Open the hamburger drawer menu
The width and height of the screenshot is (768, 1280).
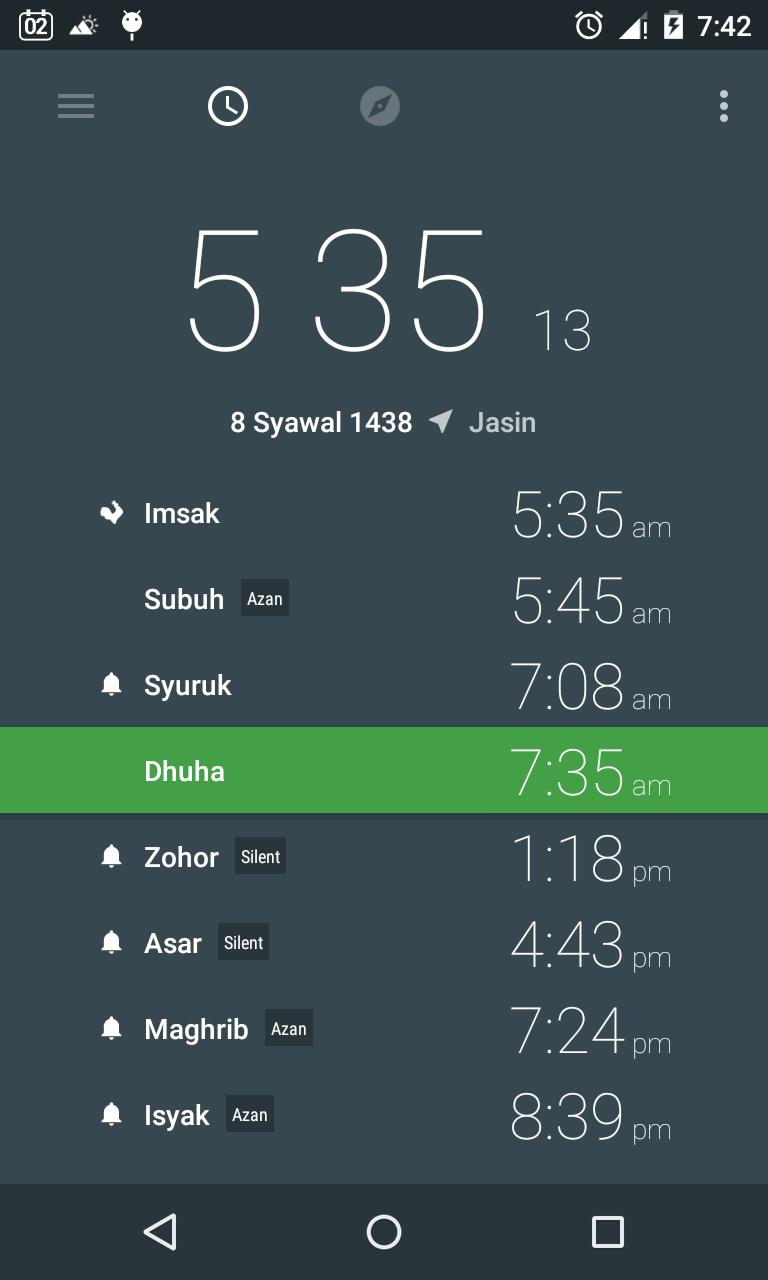point(76,106)
